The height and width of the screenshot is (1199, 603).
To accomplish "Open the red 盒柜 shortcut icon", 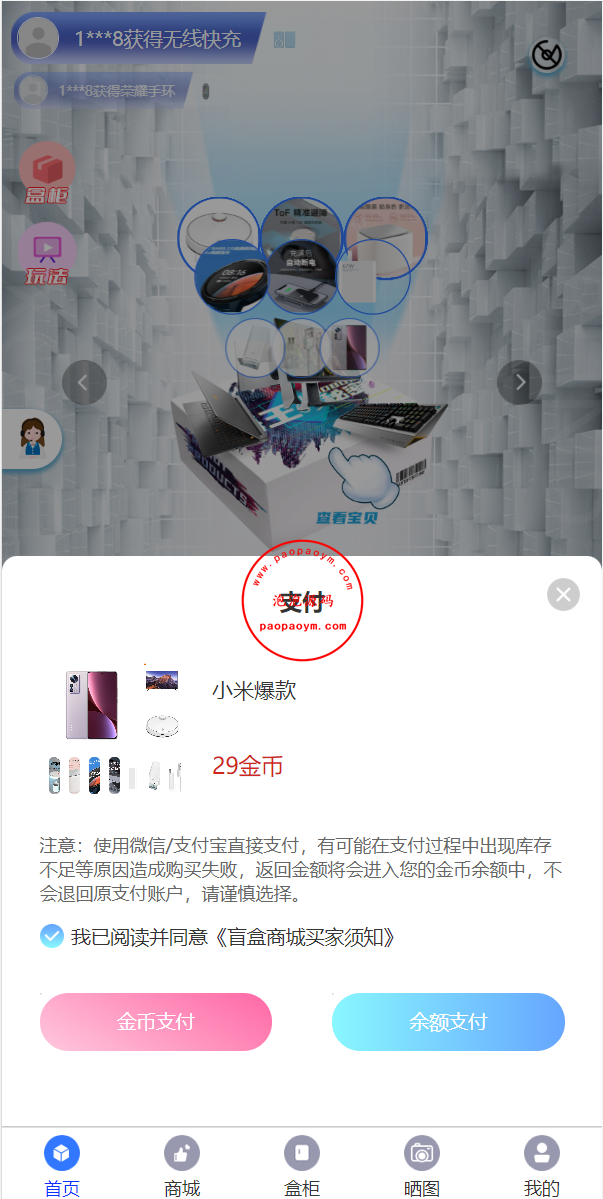I will coord(47,173).
